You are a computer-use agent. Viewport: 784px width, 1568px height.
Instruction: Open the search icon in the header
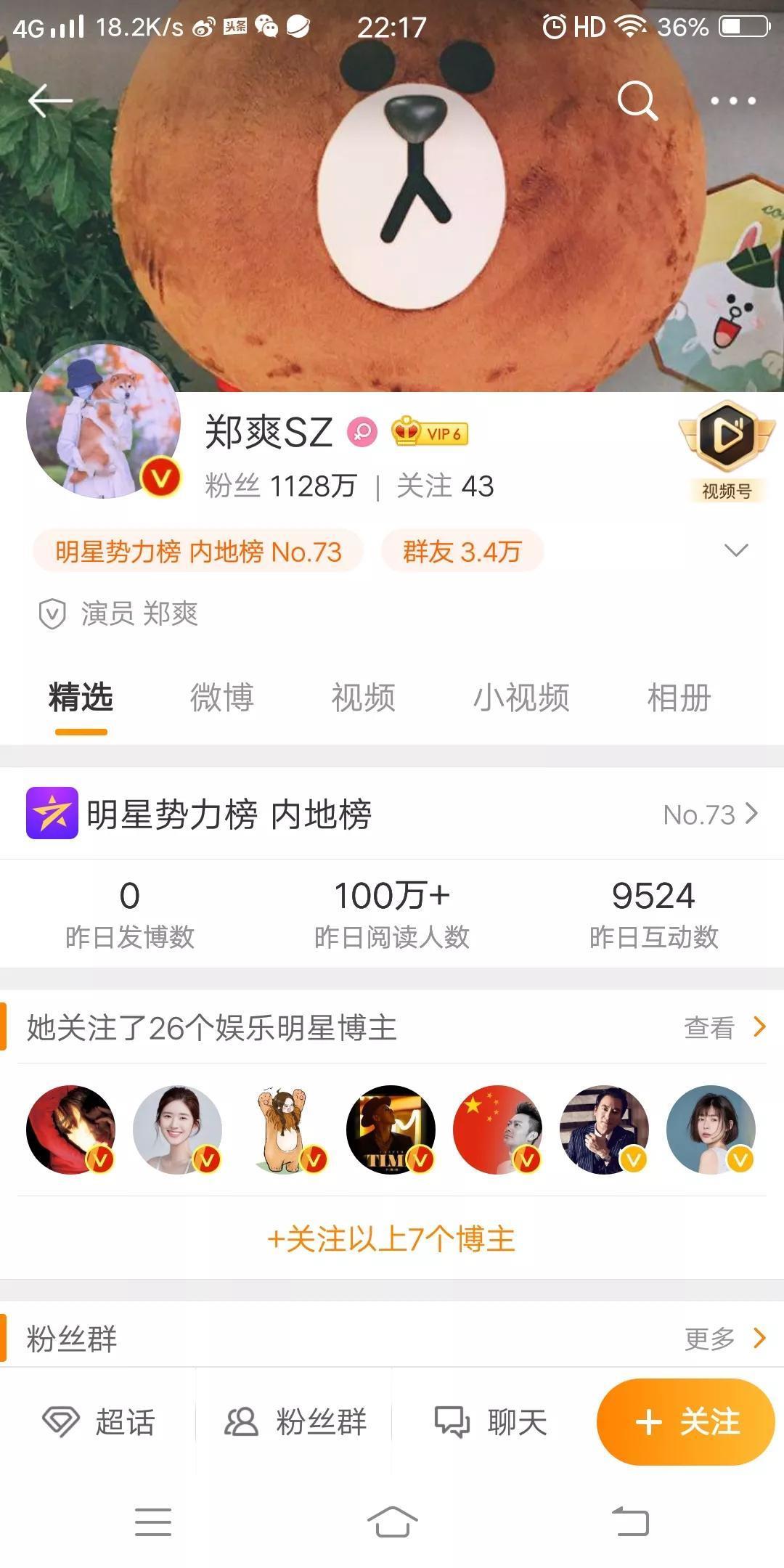click(x=637, y=100)
